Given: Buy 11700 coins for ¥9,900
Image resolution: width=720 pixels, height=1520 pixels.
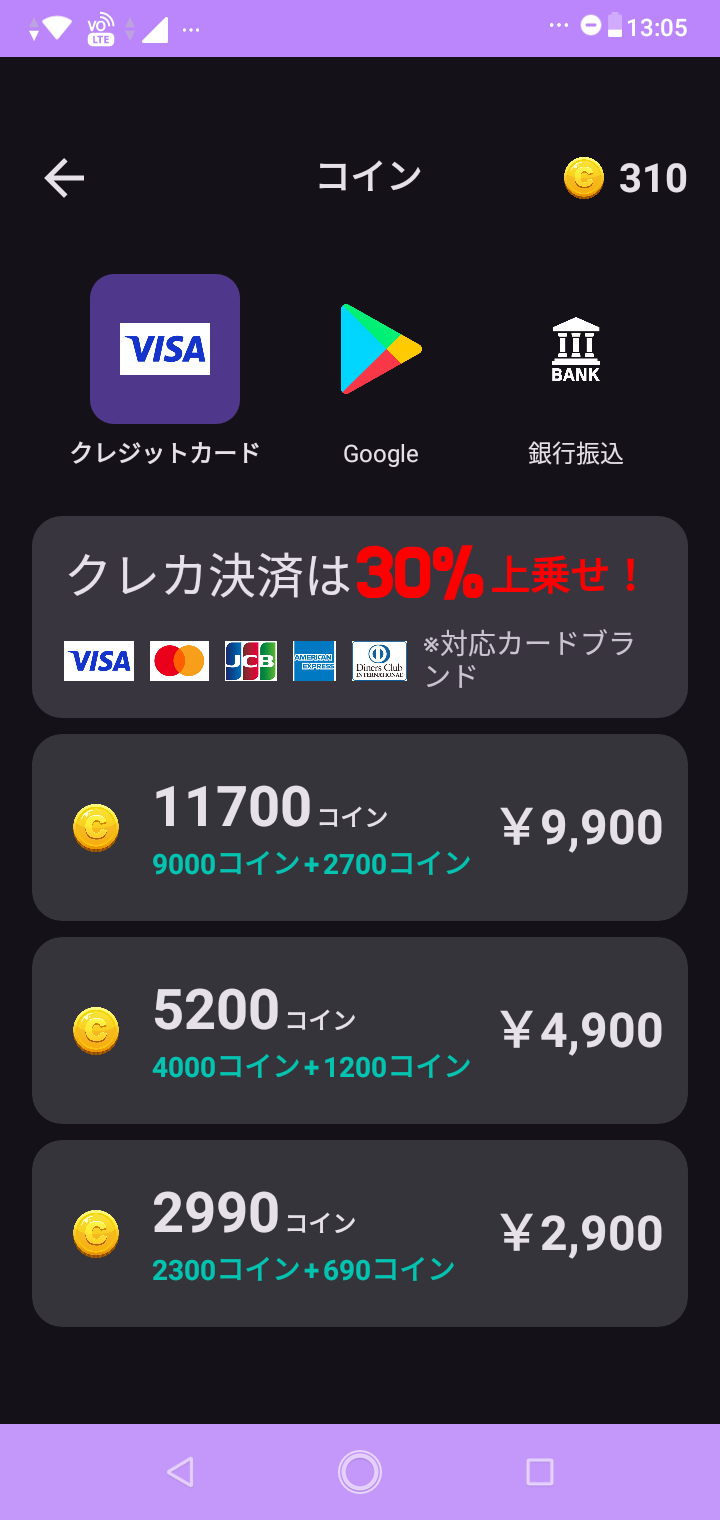Looking at the screenshot, I should (360, 827).
